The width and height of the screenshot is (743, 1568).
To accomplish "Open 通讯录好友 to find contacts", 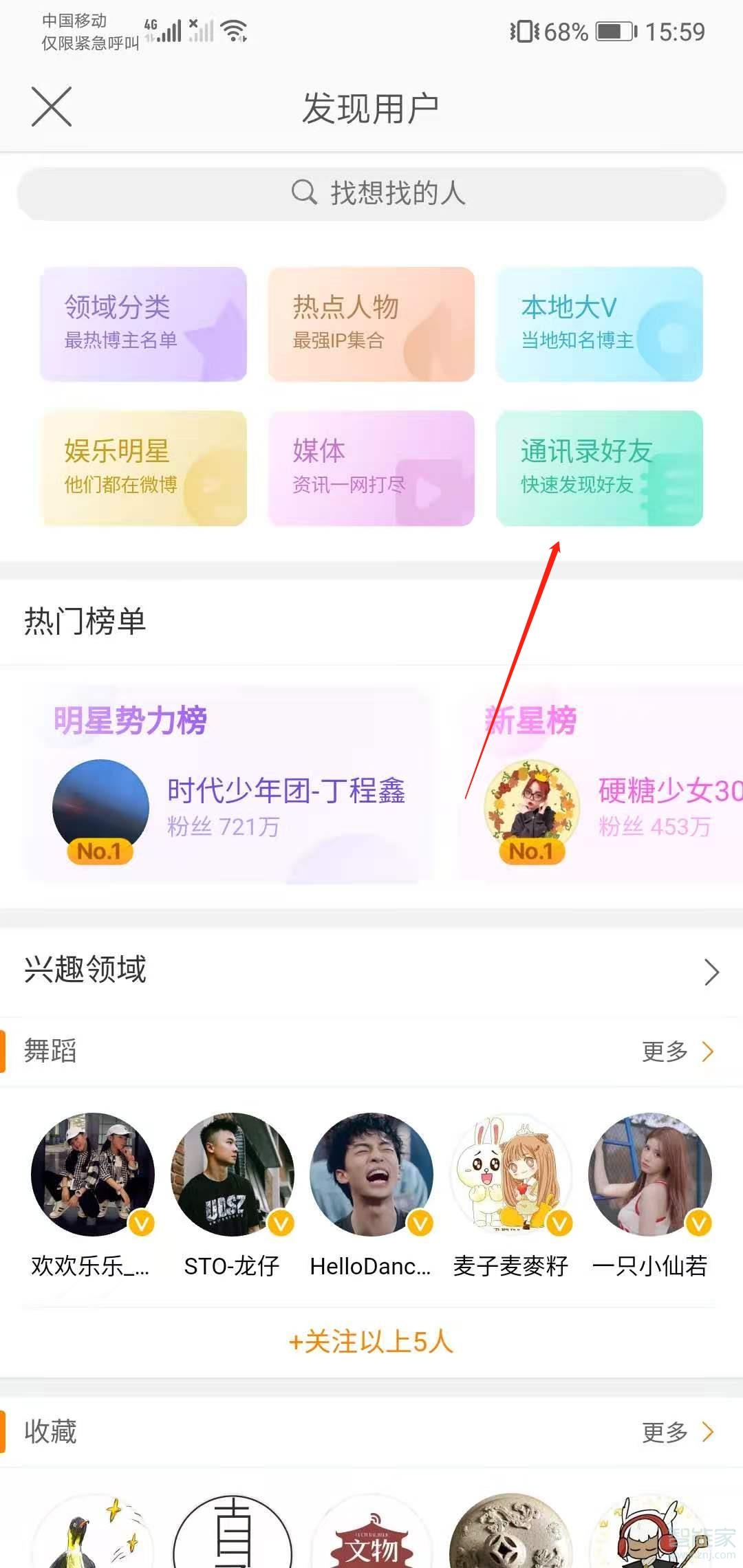I will click(x=600, y=468).
